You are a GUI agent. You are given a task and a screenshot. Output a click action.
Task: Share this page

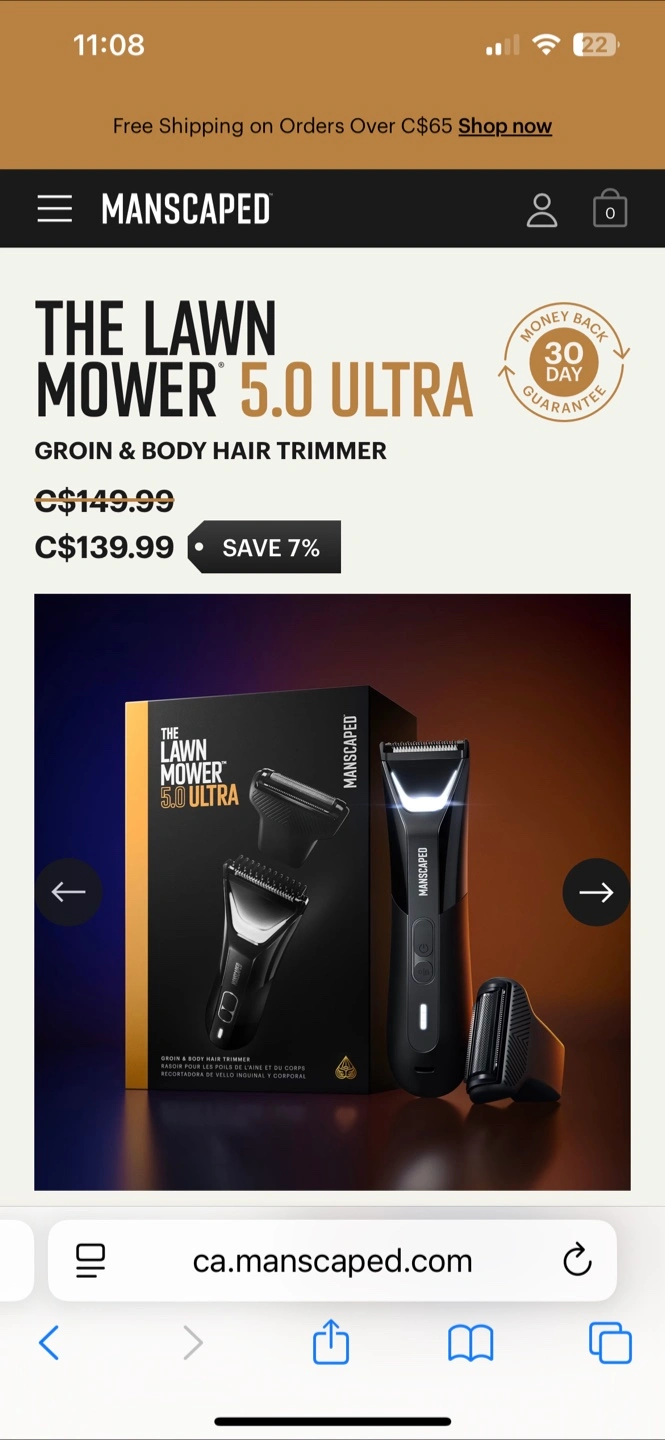(x=331, y=1342)
